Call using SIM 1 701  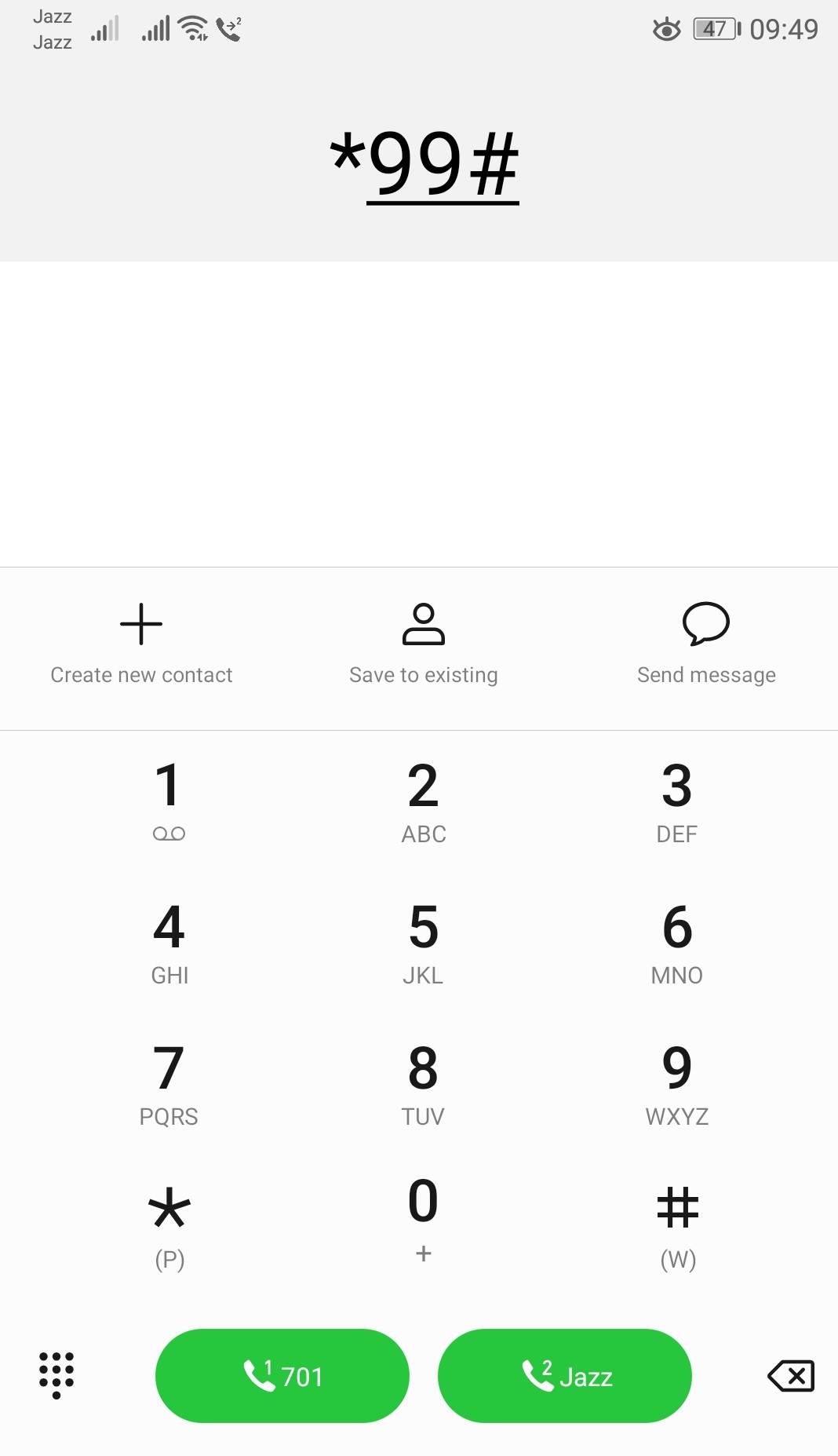point(282,1376)
